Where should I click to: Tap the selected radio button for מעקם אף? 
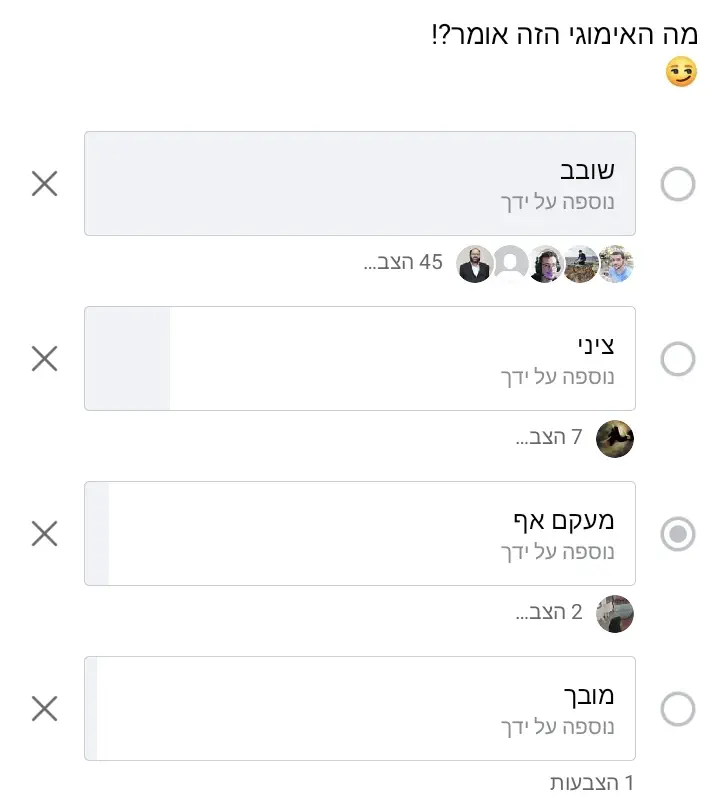tap(678, 534)
